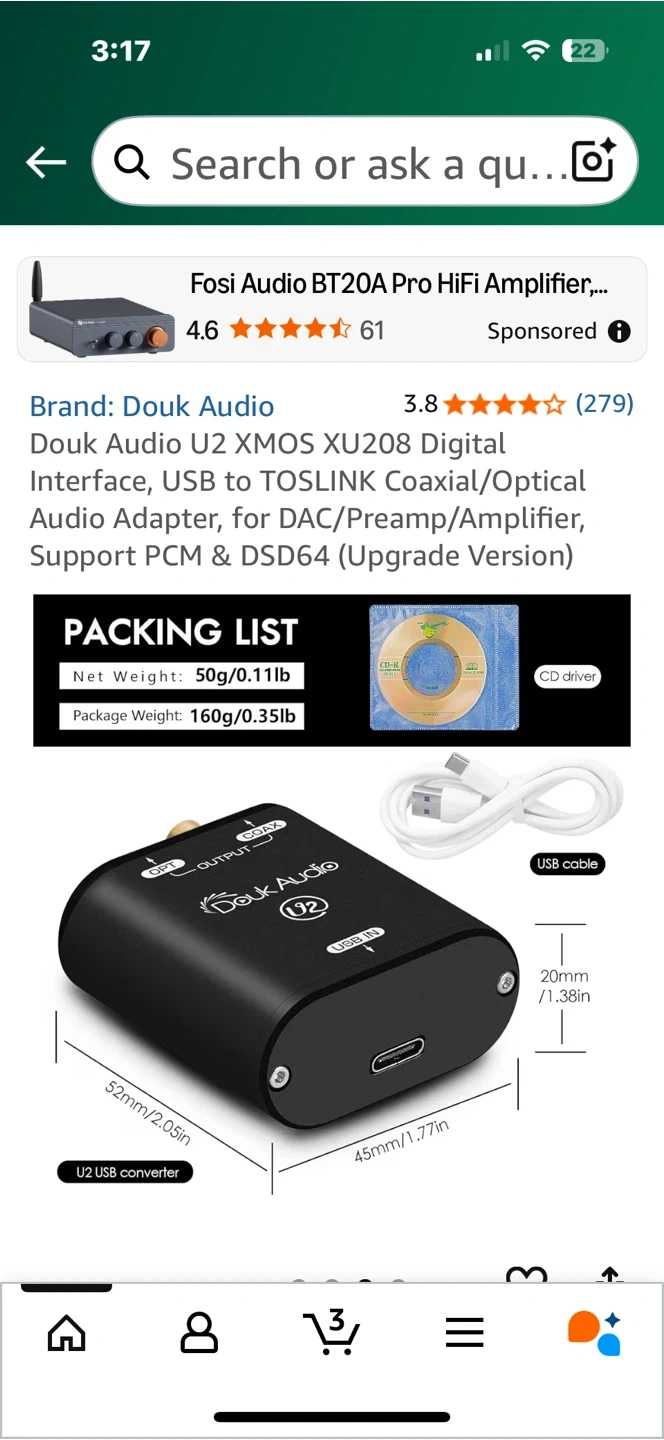View the shopping cart
Screen dimensions: 664x1440
(331, 1333)
